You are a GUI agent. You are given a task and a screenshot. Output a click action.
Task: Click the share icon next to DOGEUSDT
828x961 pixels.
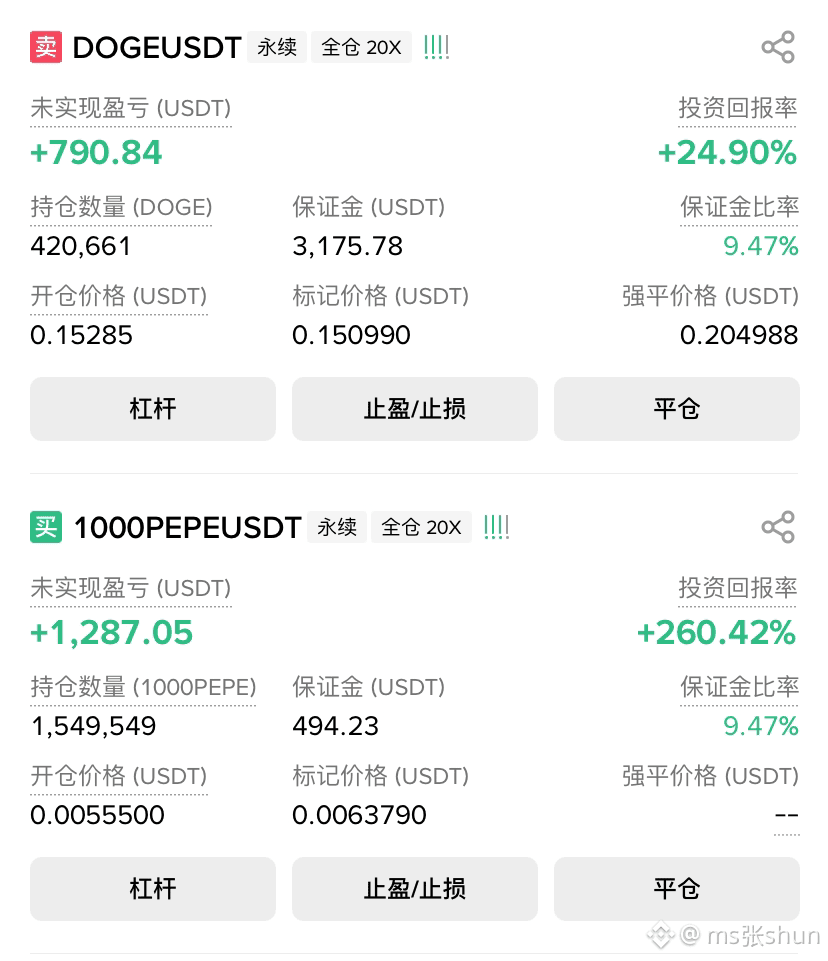point(779,47)
